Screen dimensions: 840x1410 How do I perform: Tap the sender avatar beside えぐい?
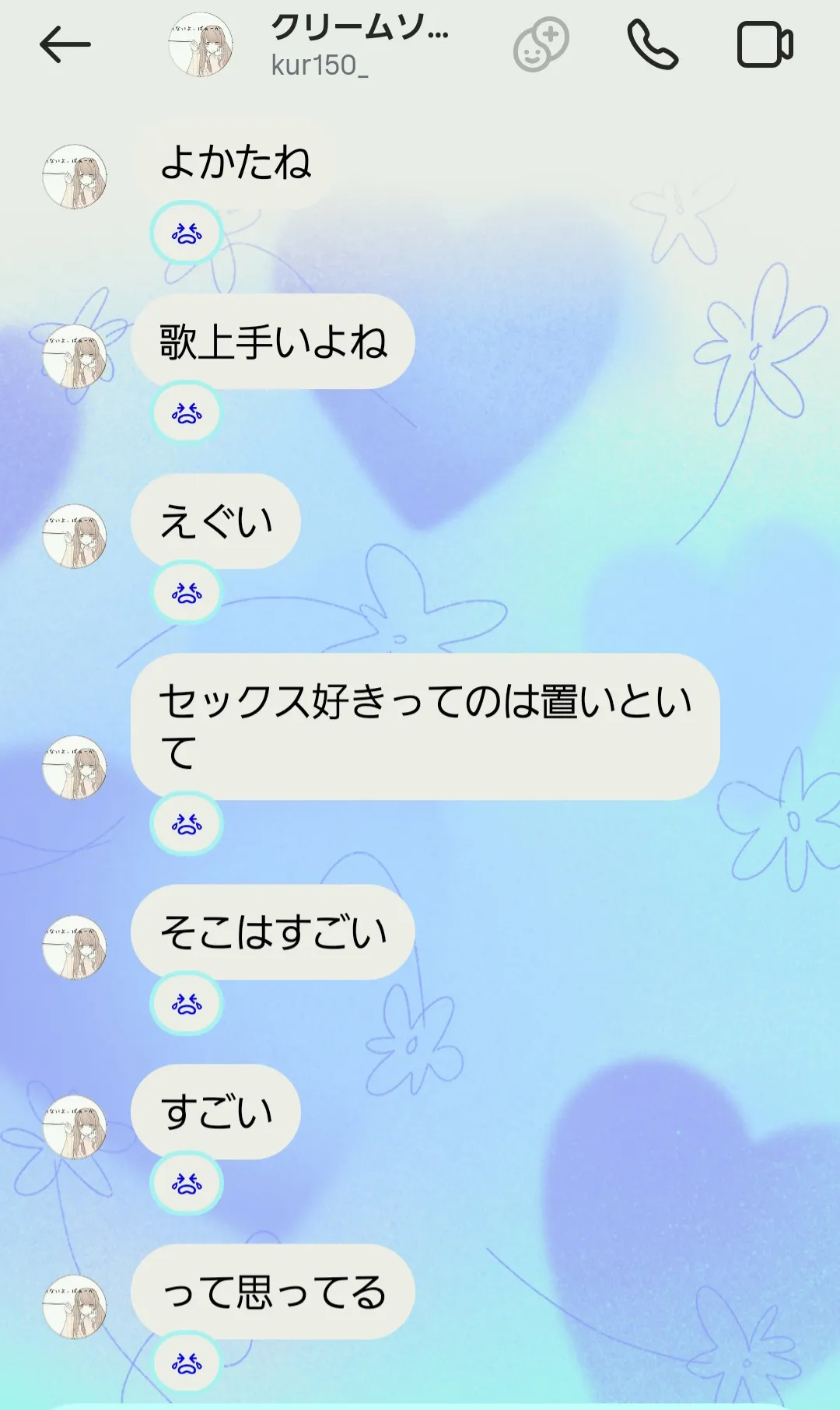(x=75, y=536)
